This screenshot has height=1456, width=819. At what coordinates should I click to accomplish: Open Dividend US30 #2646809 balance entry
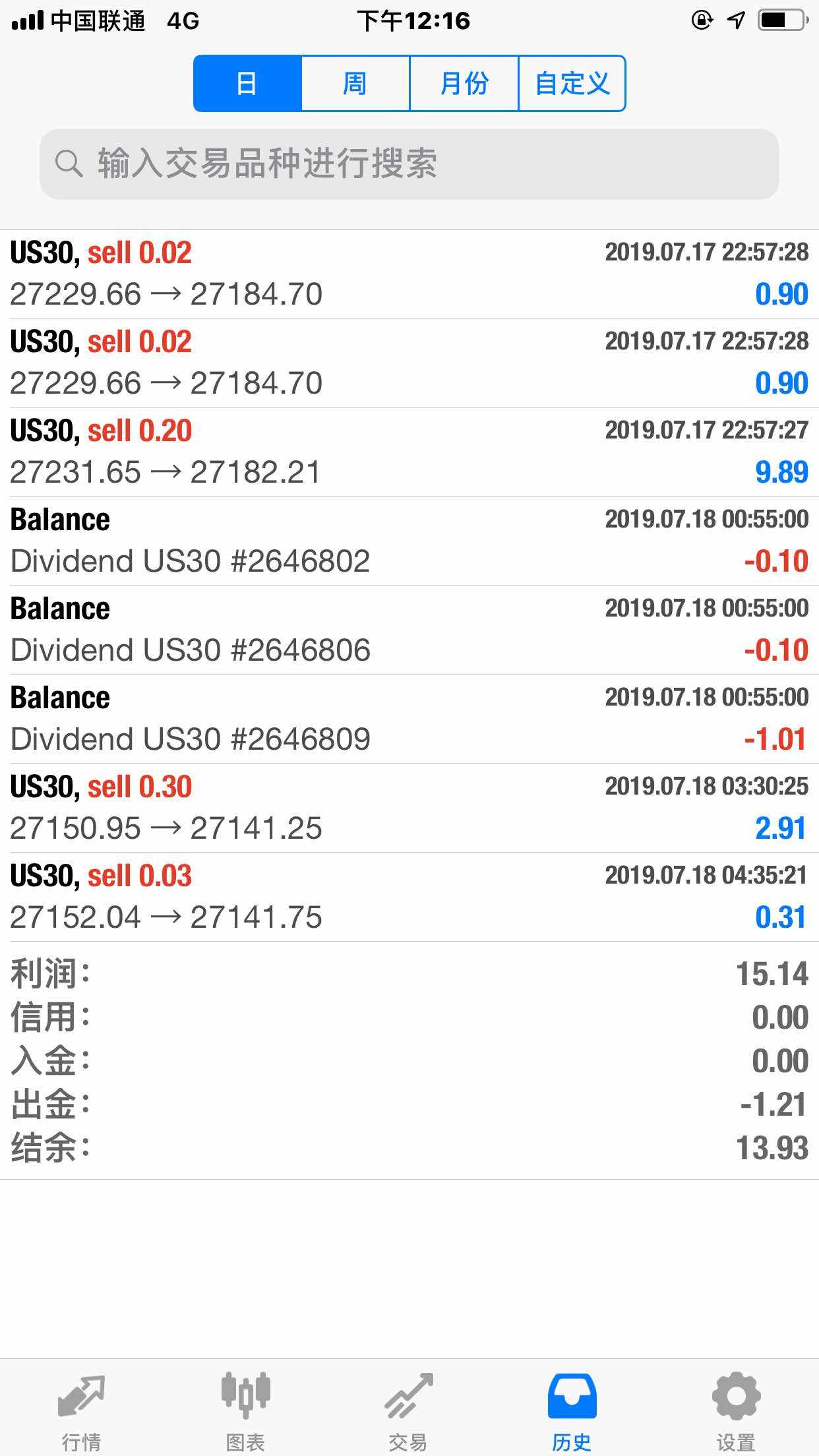[409, 719]
